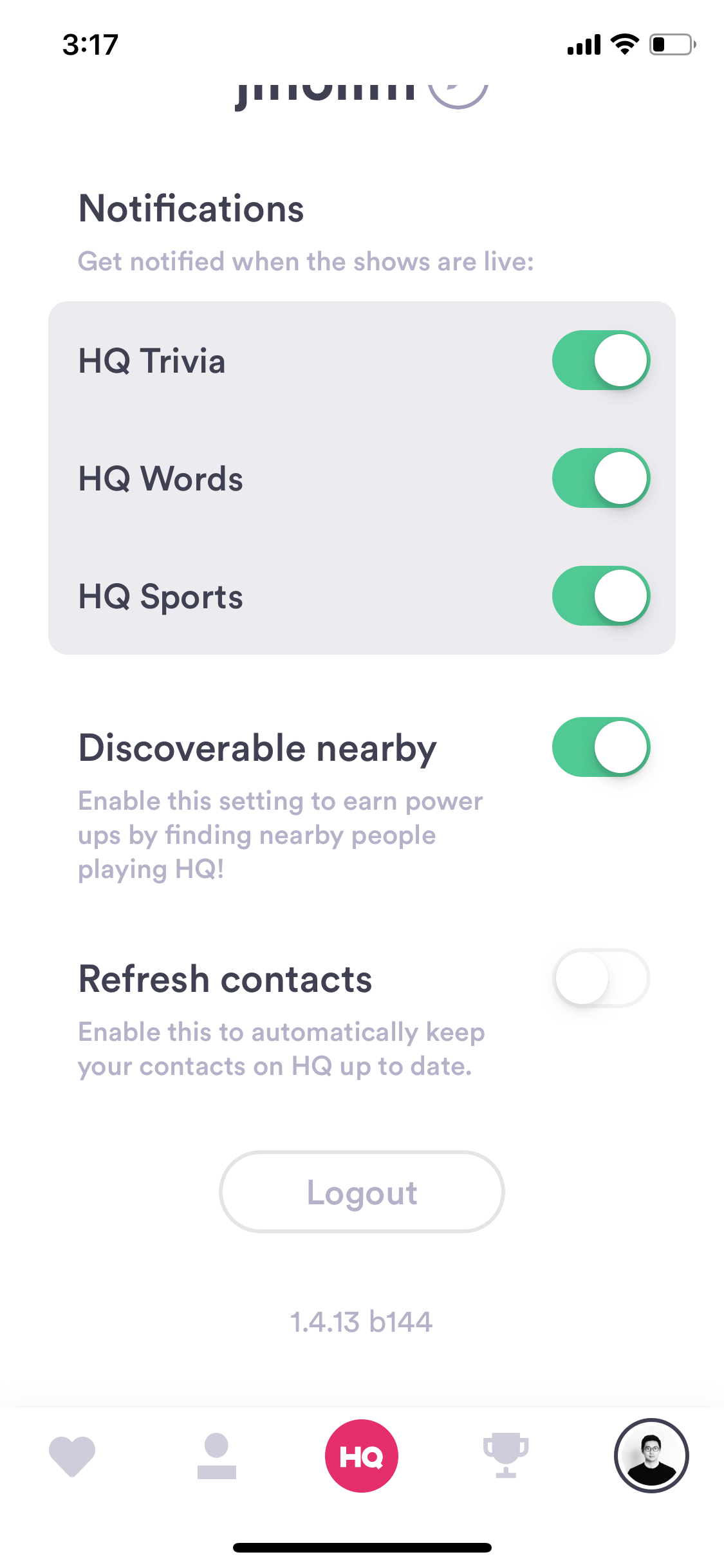Image resolution: width=724 pixels, height=1568 pixels.
Task: Switch to the friends person tab
Action: 217,1456
